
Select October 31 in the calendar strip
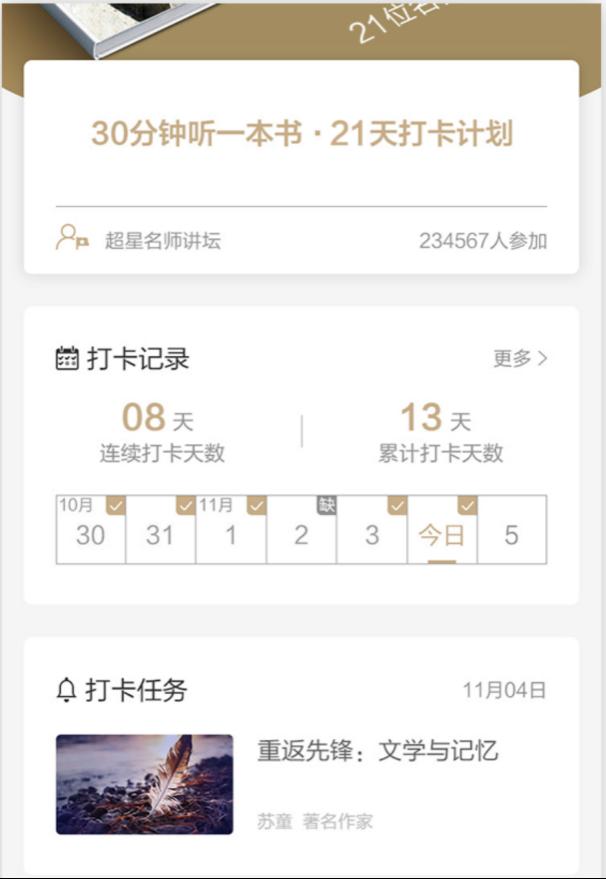pyautogui.click(x=160, y=534)
